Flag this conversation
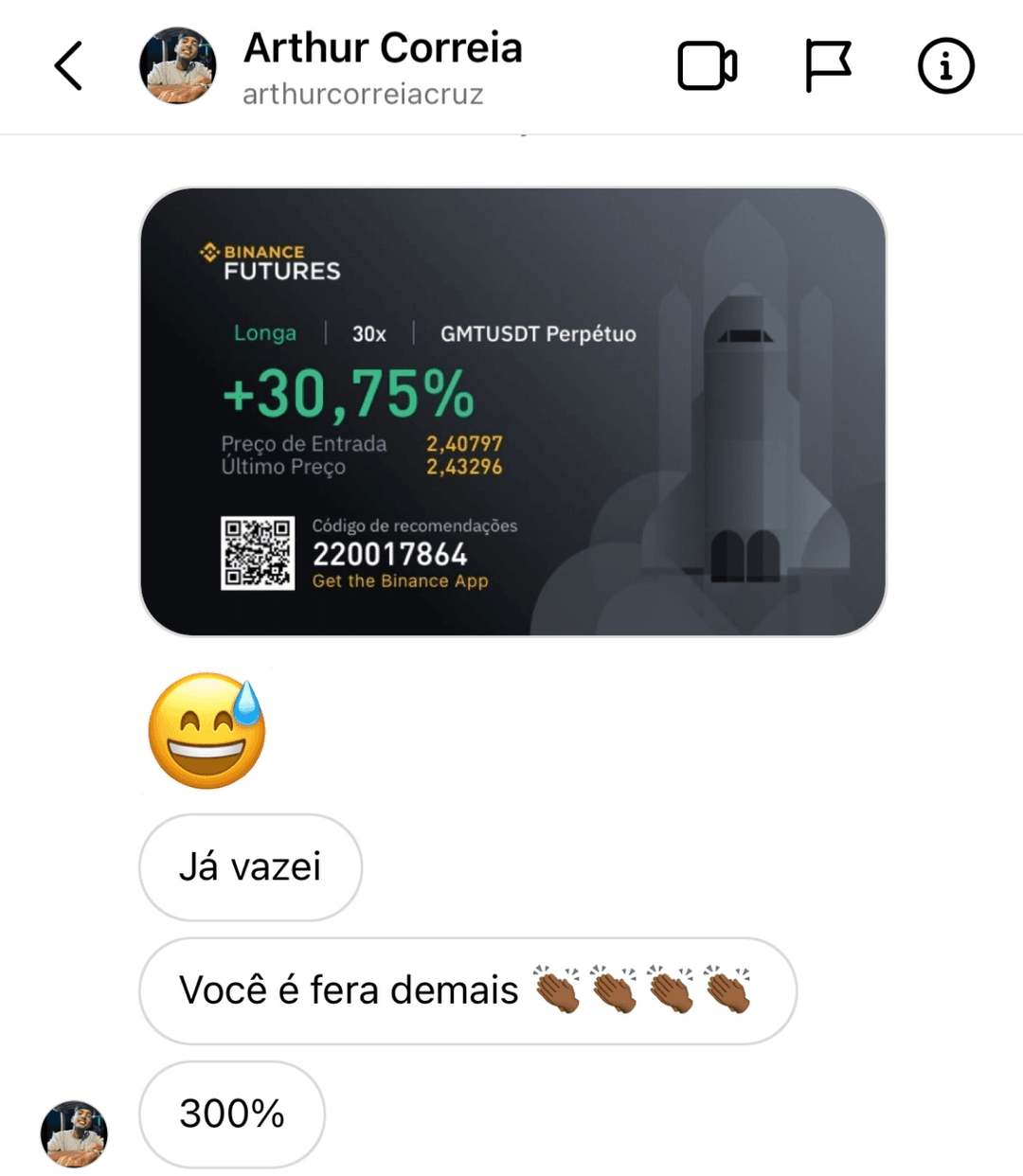 (x=828, y=66)
